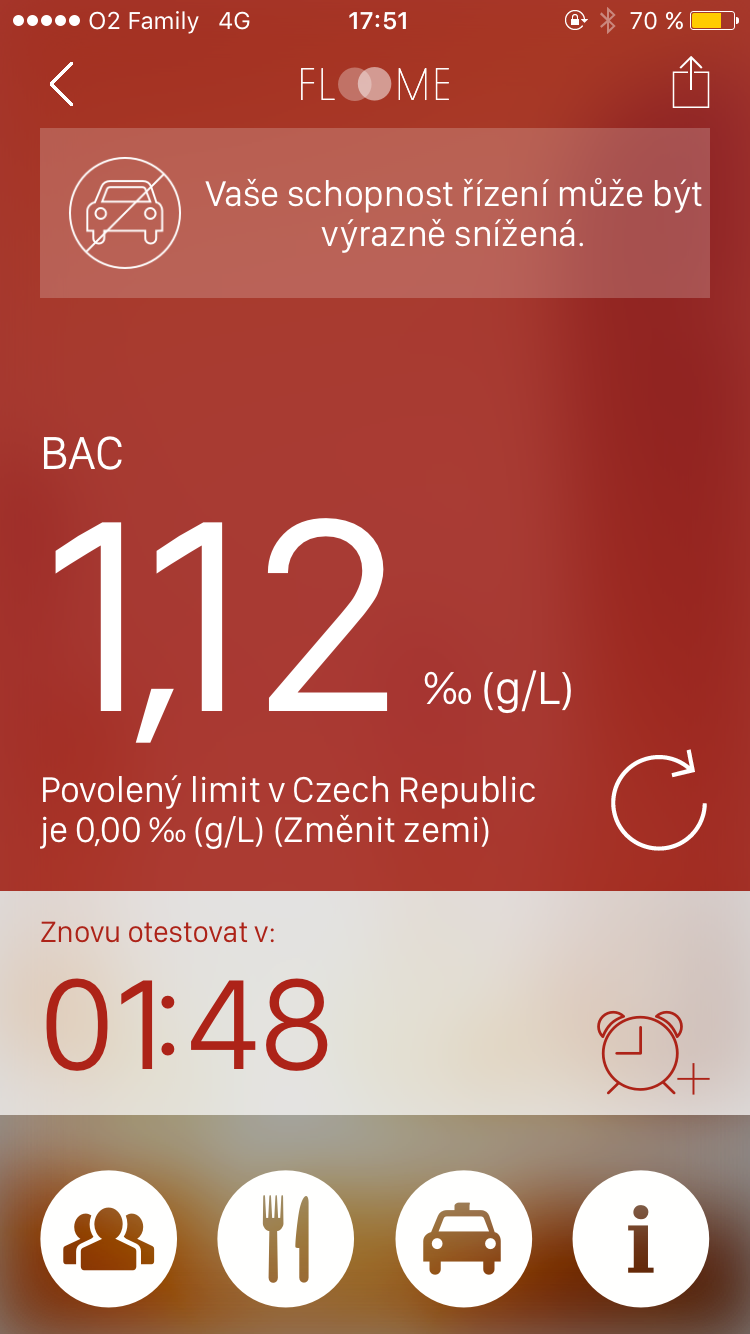Share the BAC result
Image resolution: width=750 pixels, height=1334 pixels.
click(x=690, y=83)
